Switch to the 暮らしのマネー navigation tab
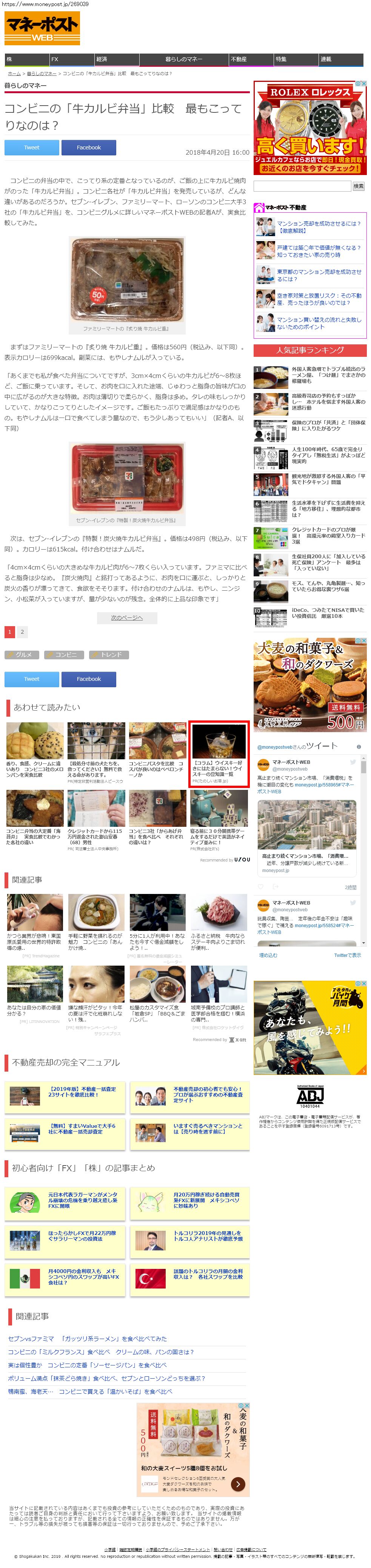371x1568 pixels. point(183,59)
